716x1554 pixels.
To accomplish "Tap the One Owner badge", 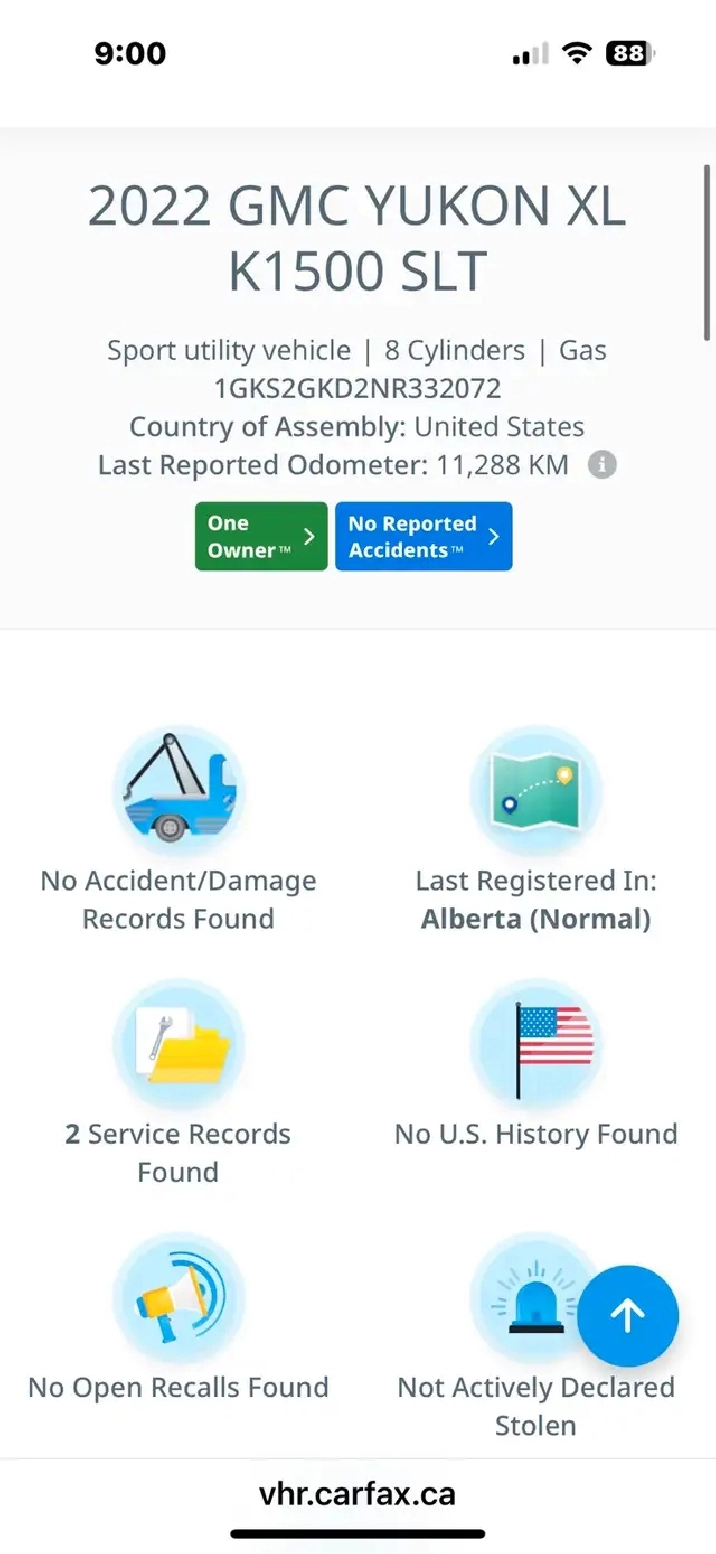I will [x=261, y=536].
